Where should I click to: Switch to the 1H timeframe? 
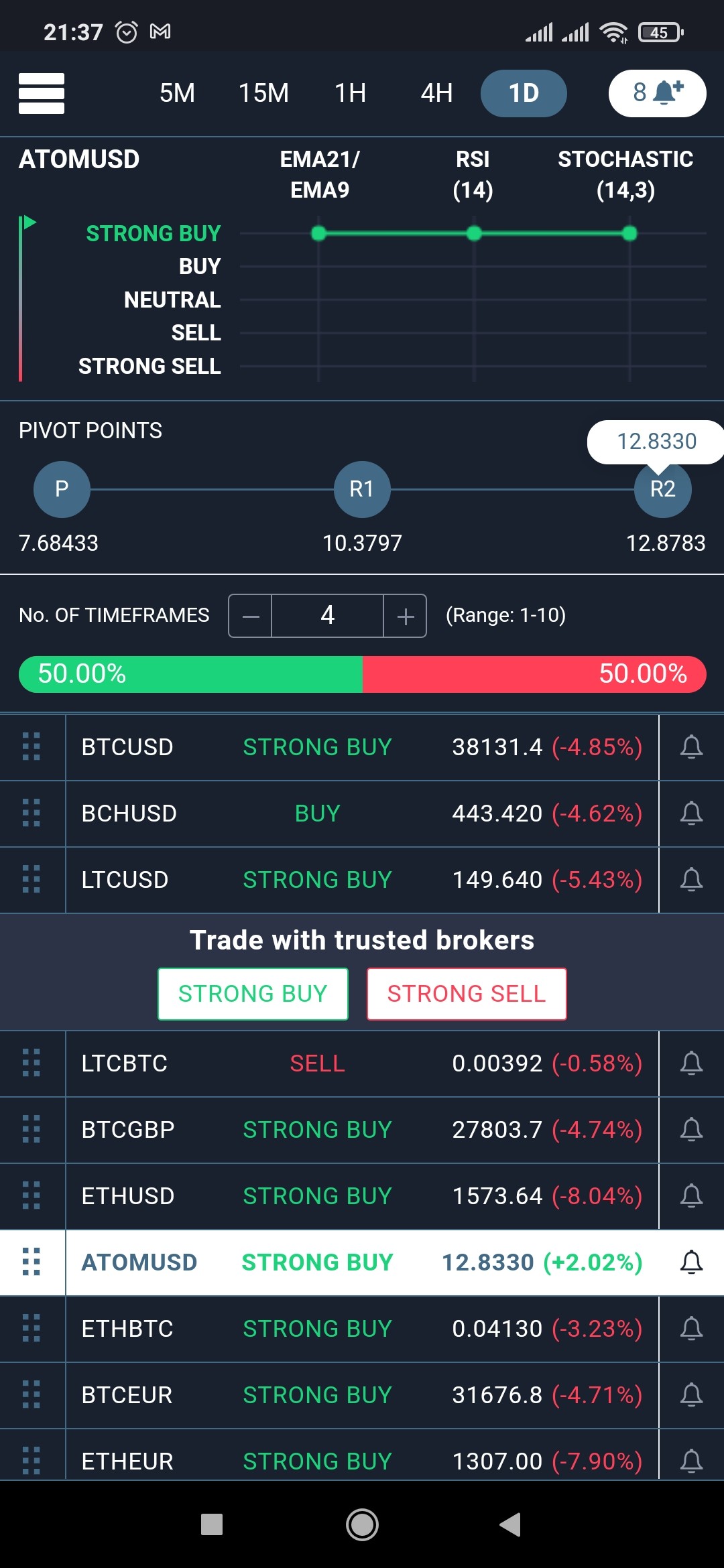tap(351, 93)
